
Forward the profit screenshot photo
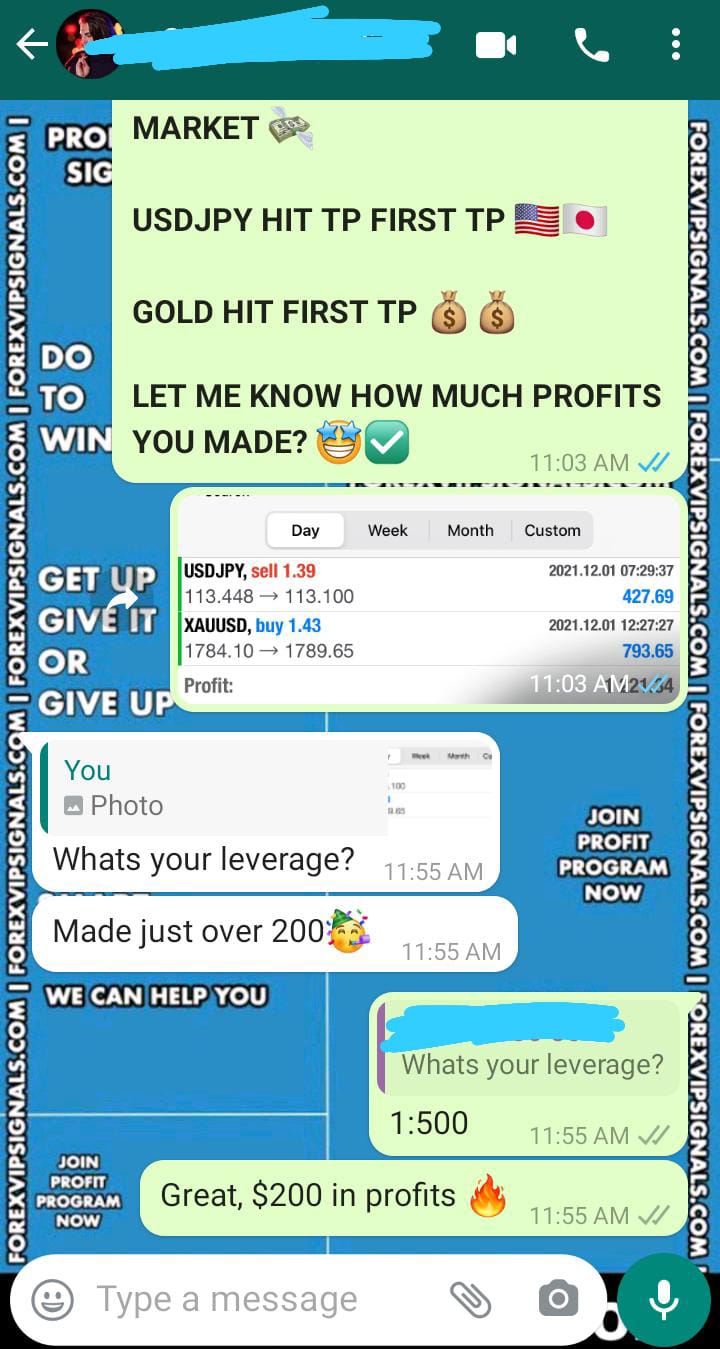(123, 600)
